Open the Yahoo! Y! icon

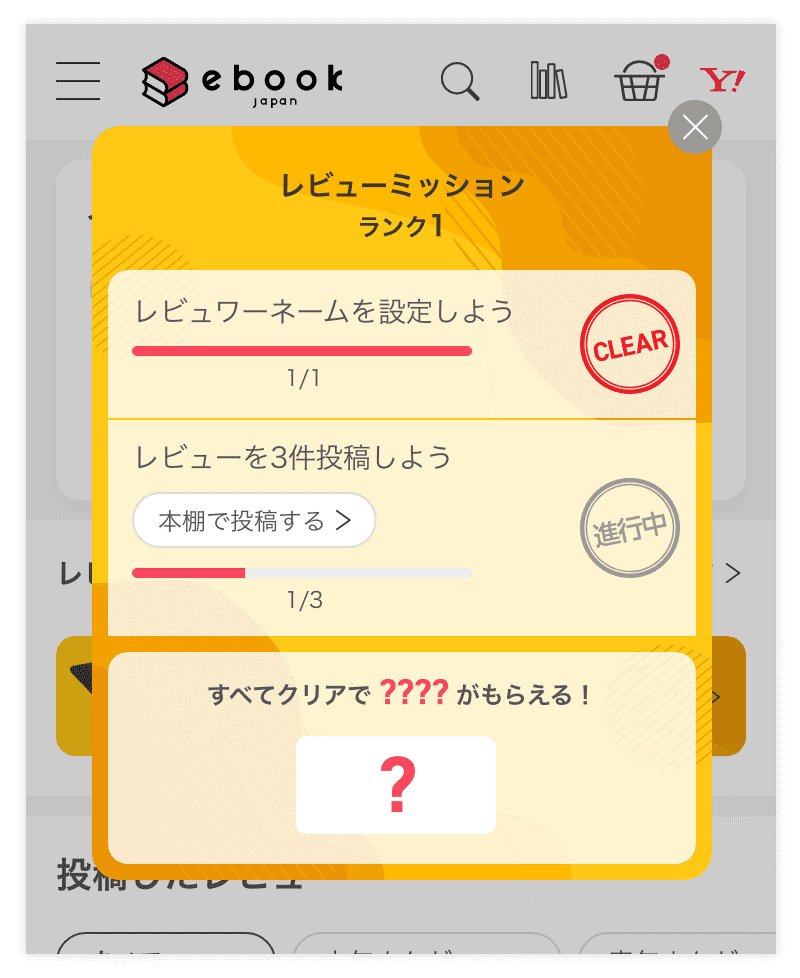tap(722, 81)
